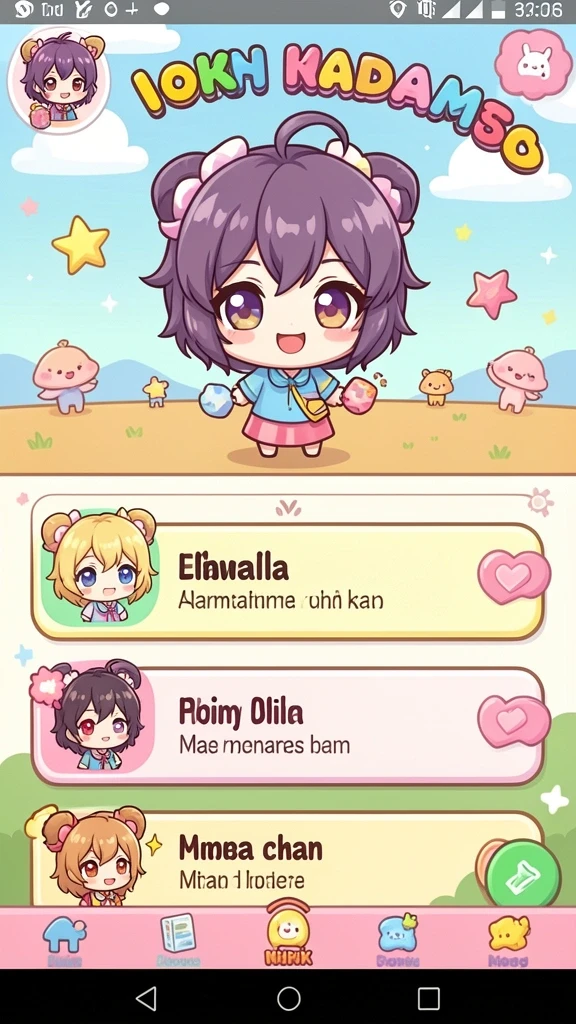Open the book tab in bottom bar
The width and height of the screenshot is (576, 1024).
pyautogui.click(x=178, y=939)
